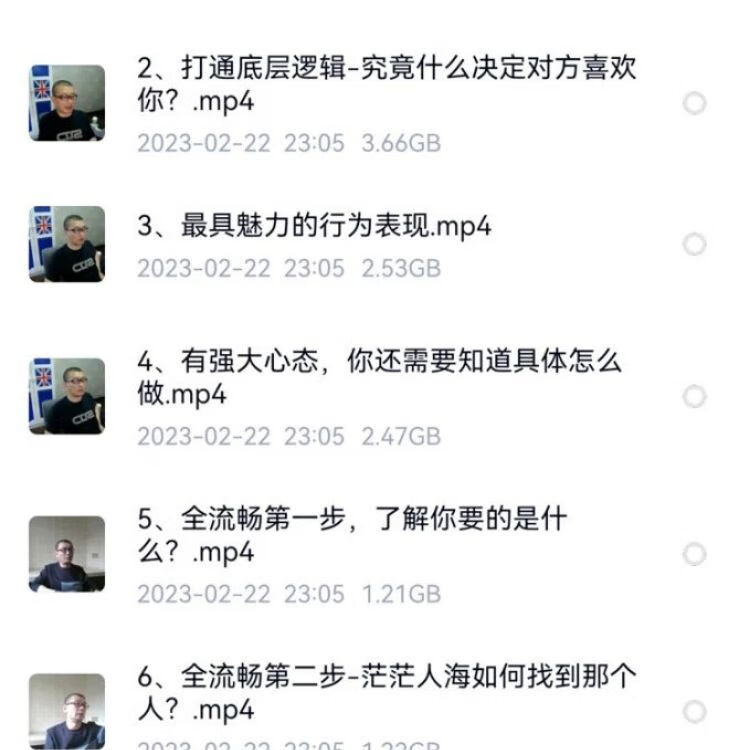Check the selection circle for 5、全流畅第一步
This screenshot has height=750, width=750.
(694, 554)
